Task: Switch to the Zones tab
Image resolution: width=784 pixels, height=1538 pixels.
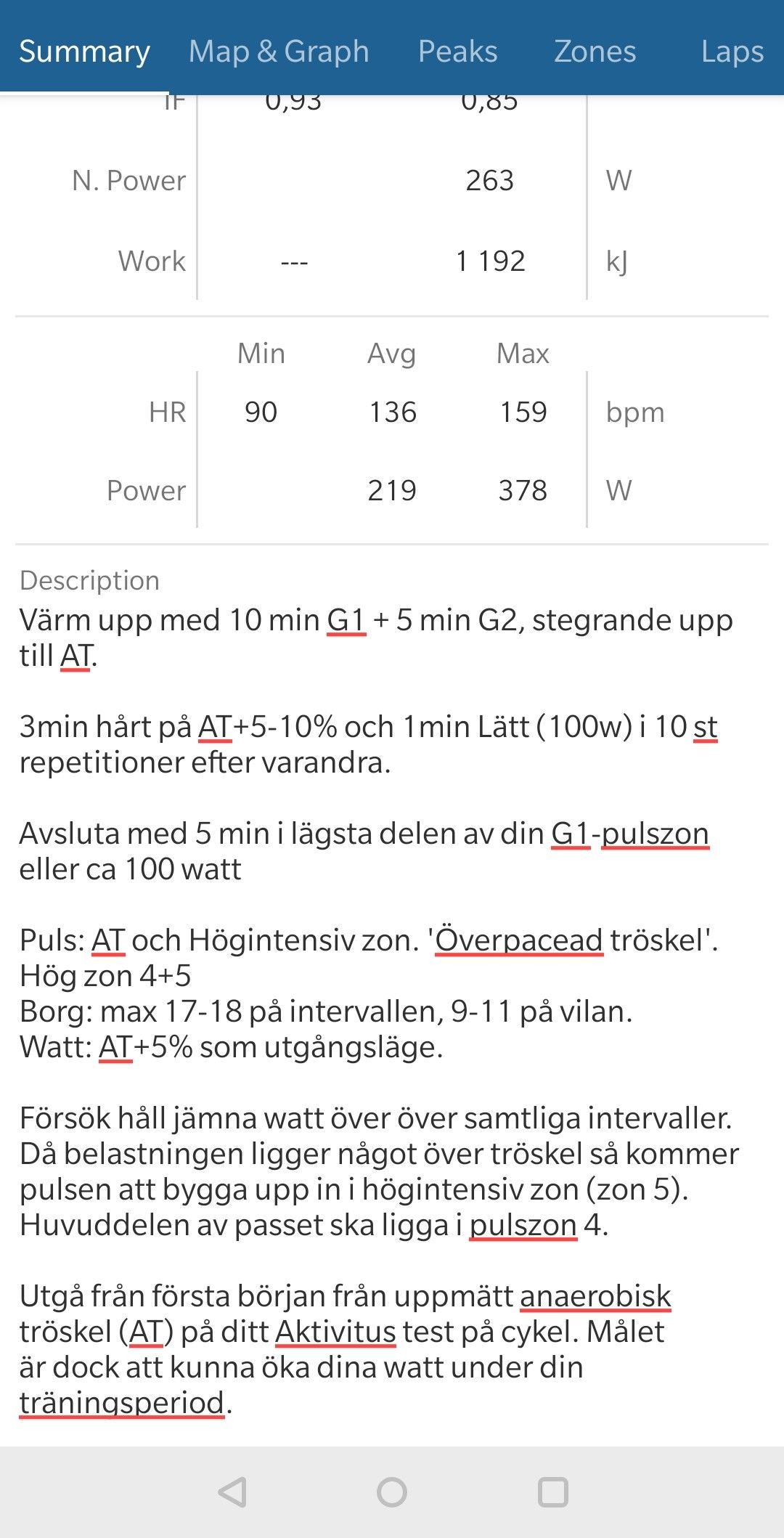Action: pyautogui.click(x=595, y=51)
